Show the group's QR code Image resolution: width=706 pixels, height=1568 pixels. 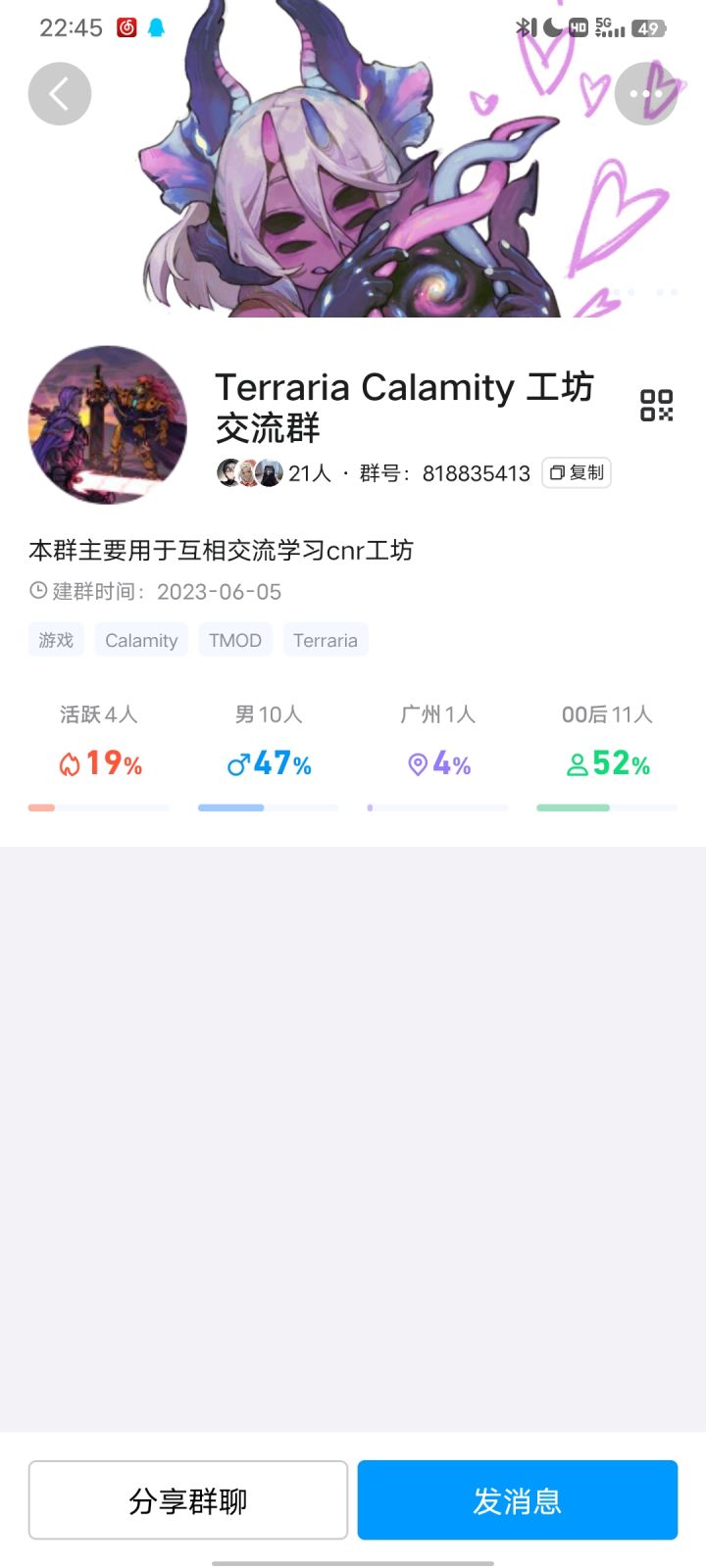(656, 405)
